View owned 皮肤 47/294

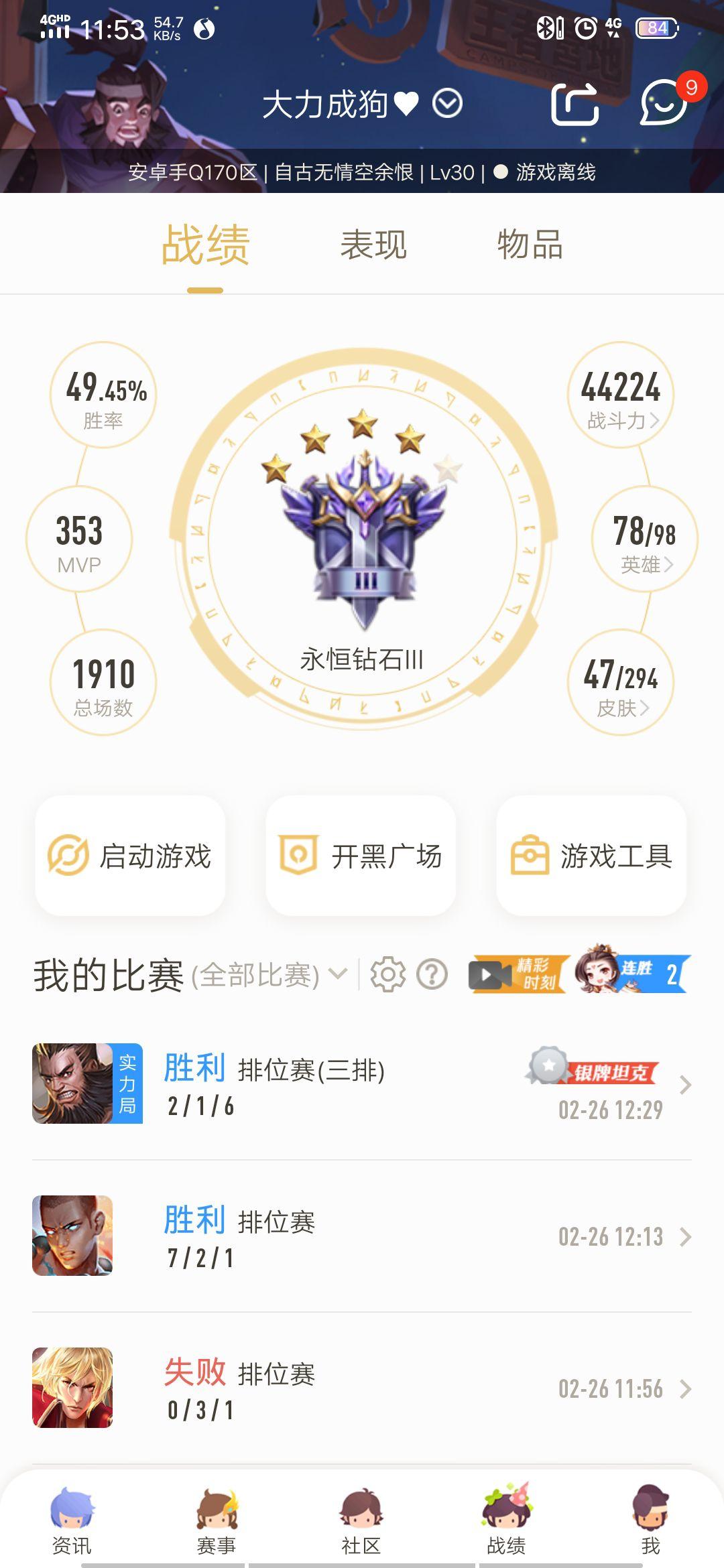tap(621, 682)
